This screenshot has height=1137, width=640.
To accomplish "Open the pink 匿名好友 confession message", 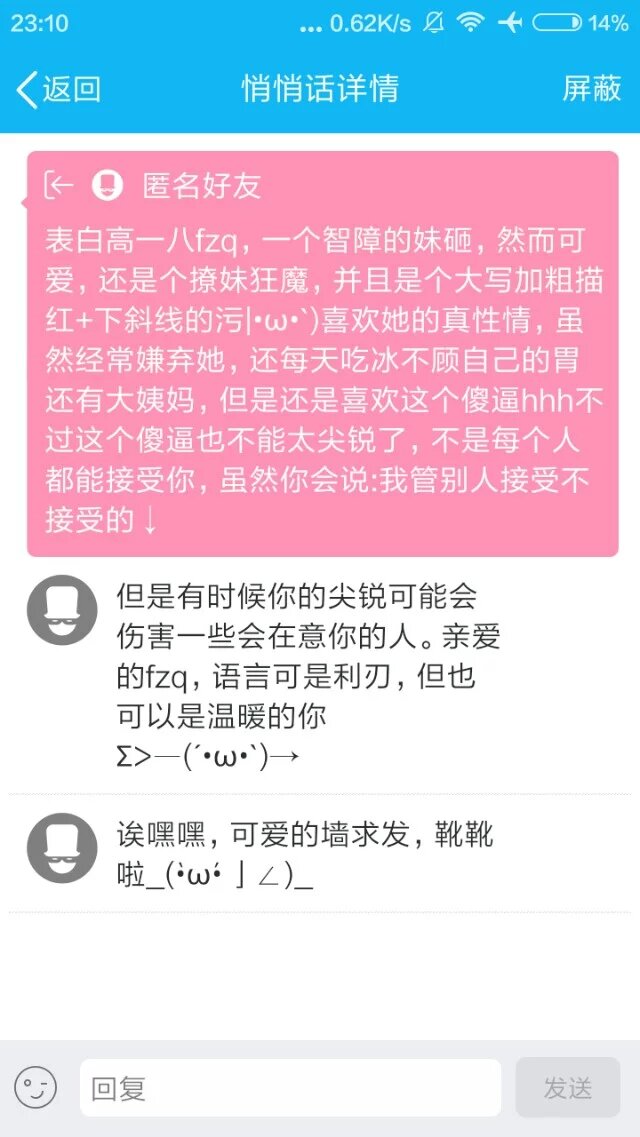I will [x=322, y=380].
